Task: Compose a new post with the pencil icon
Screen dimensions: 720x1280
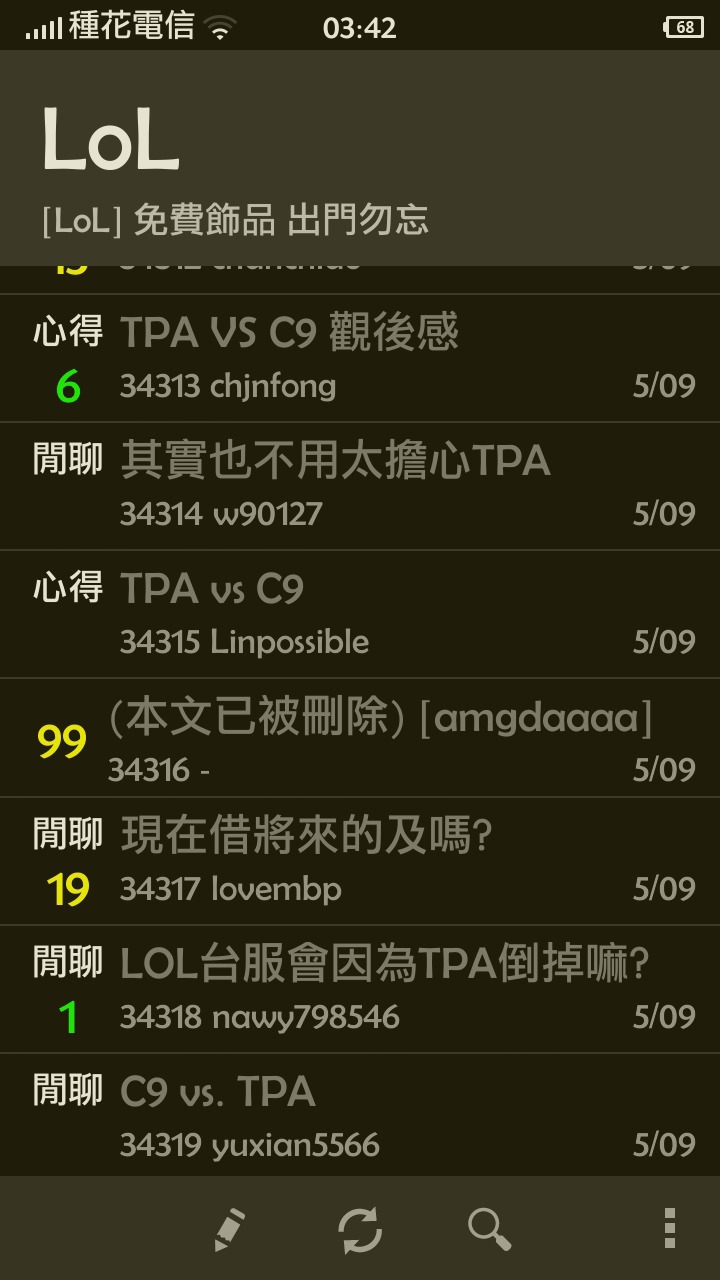Action: pyautogui.click(x=229, y=1229)
